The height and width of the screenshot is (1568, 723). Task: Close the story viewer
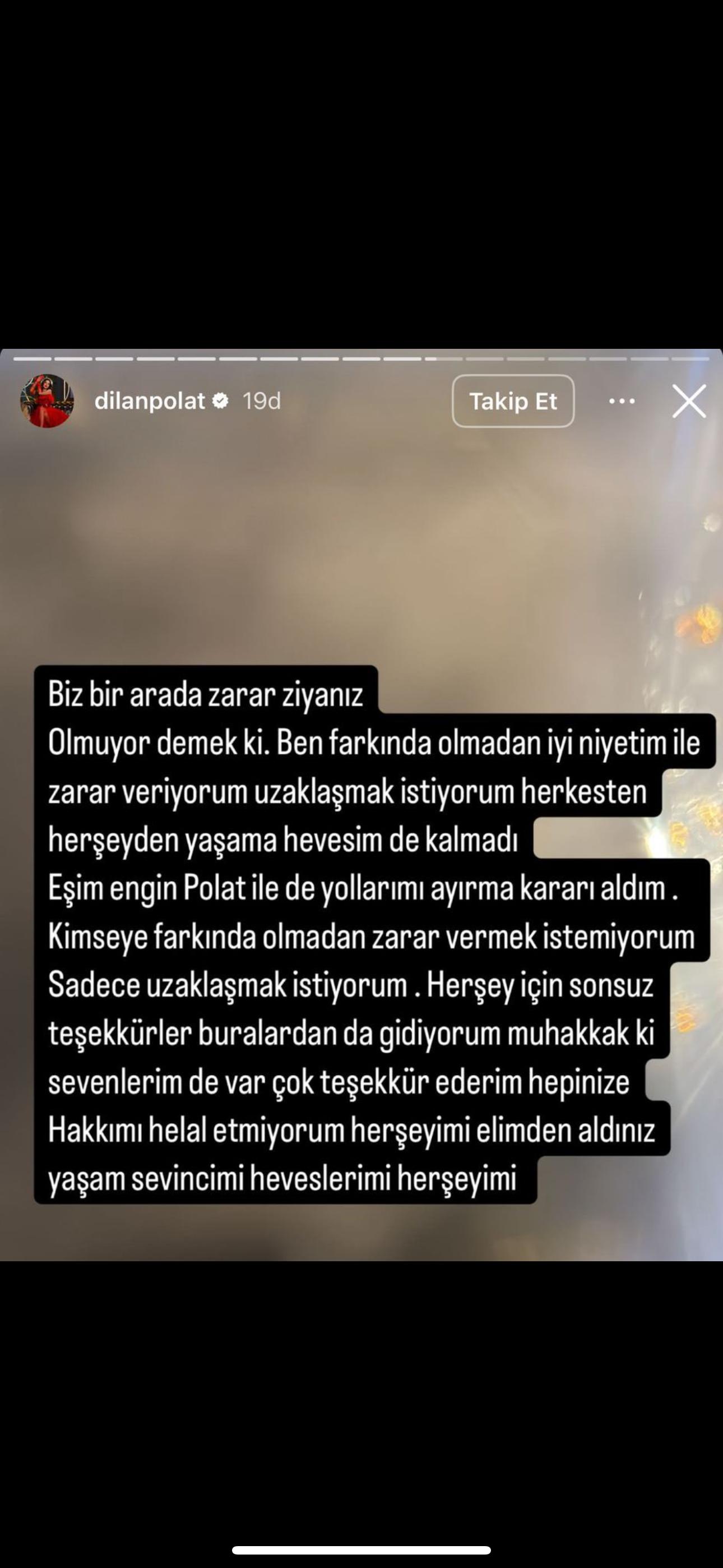689,401
